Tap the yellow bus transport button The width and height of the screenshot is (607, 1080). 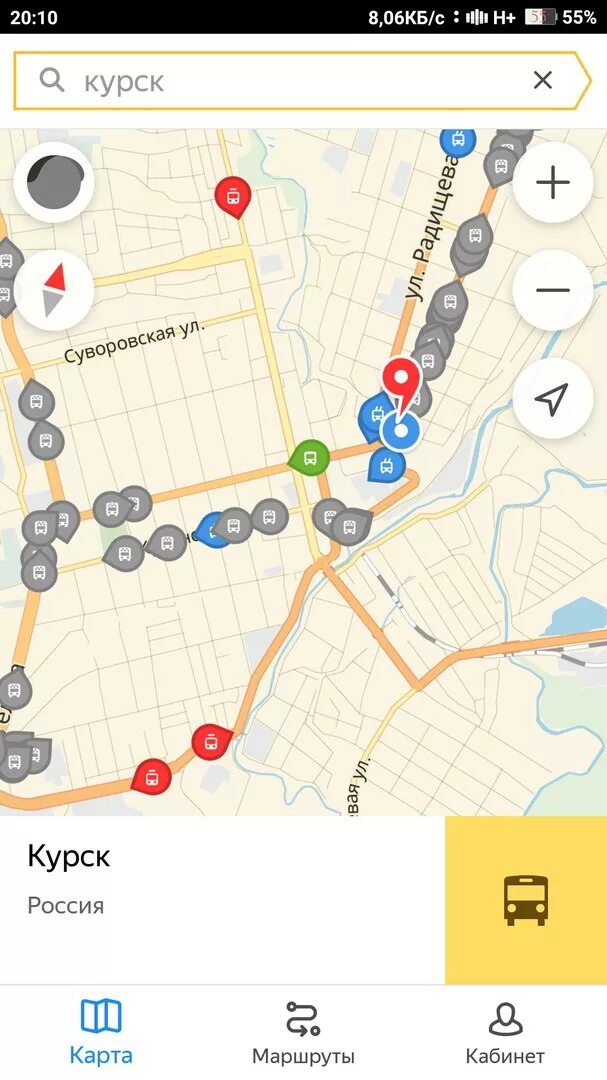point(526,900)
